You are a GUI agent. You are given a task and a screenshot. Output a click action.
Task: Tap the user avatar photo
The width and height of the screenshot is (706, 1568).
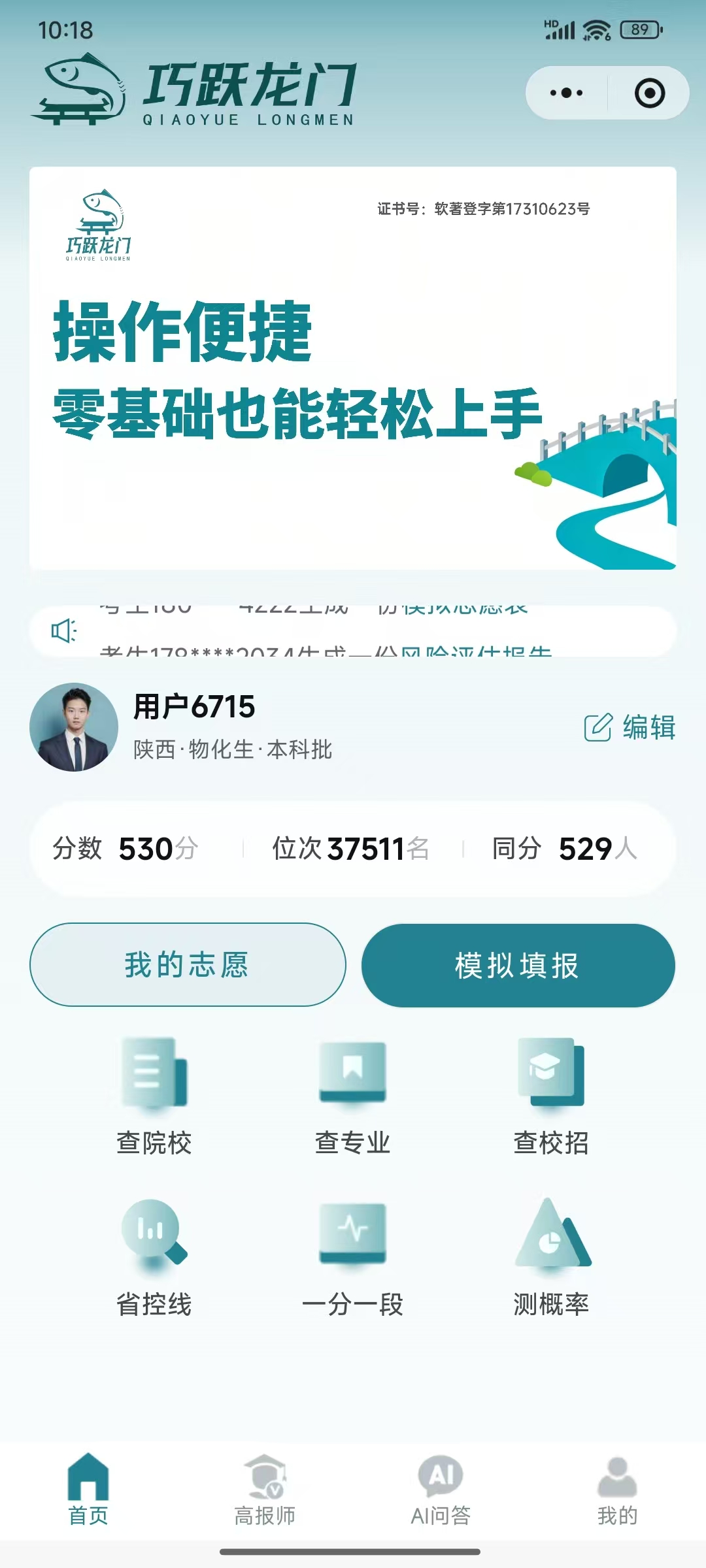(74, 727)
